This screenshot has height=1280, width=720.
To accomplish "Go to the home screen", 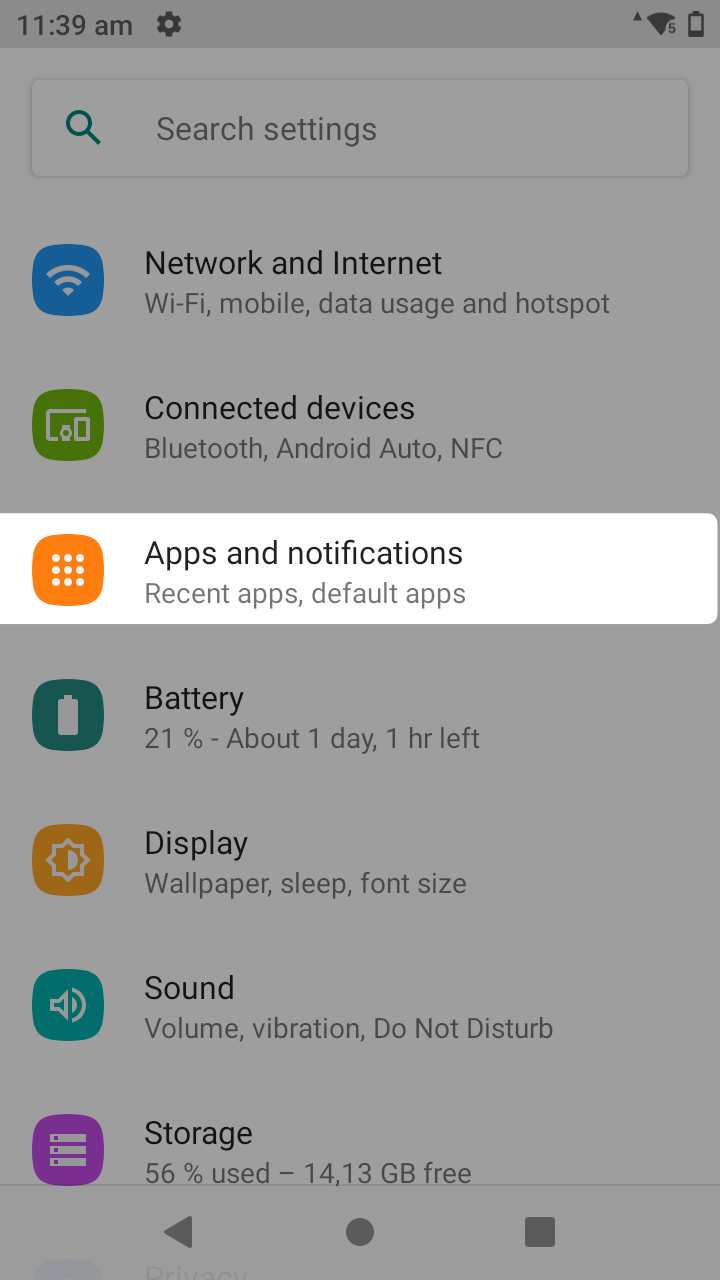I will [360, 1232].
